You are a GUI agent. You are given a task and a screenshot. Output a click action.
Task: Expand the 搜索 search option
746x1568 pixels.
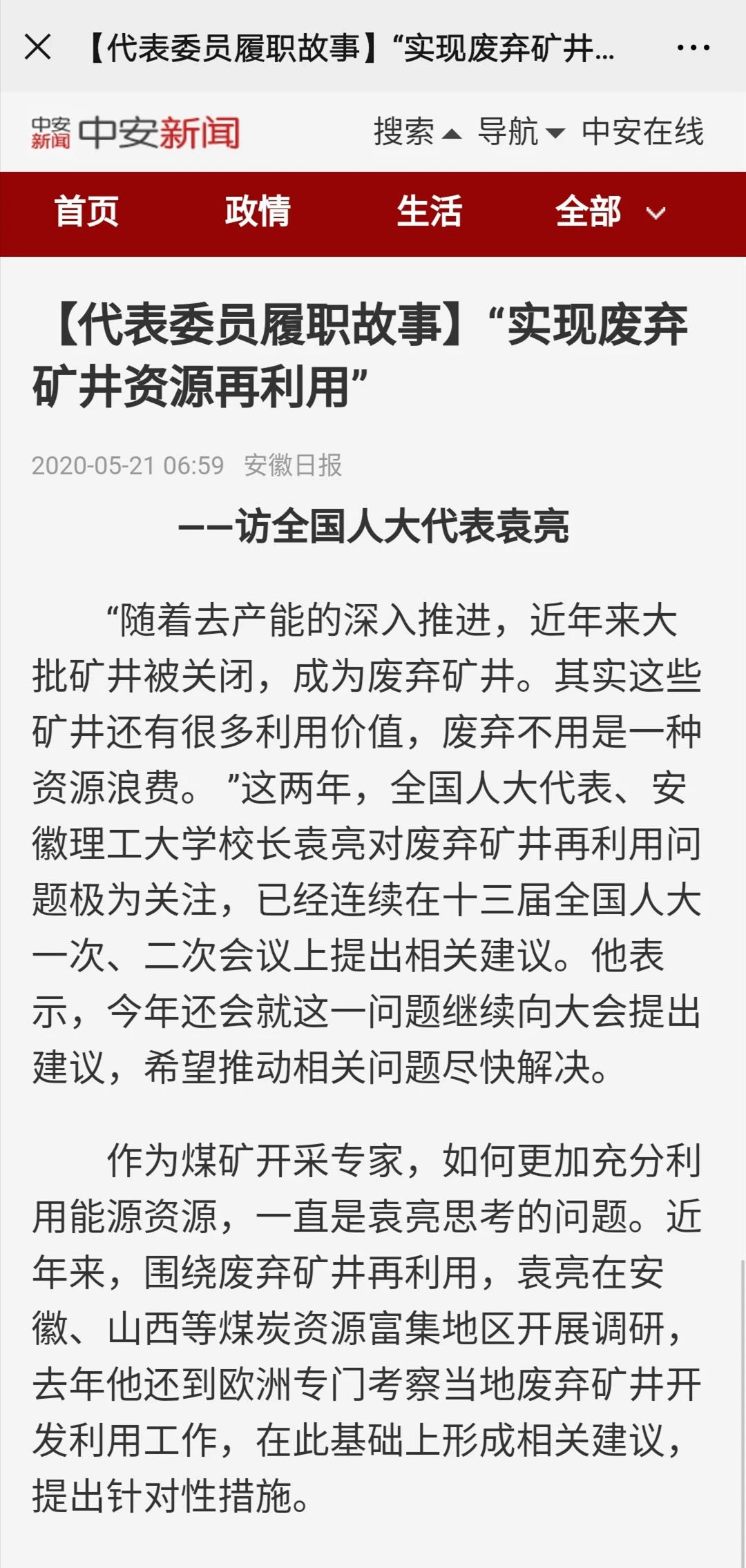[x=417, y=132]
